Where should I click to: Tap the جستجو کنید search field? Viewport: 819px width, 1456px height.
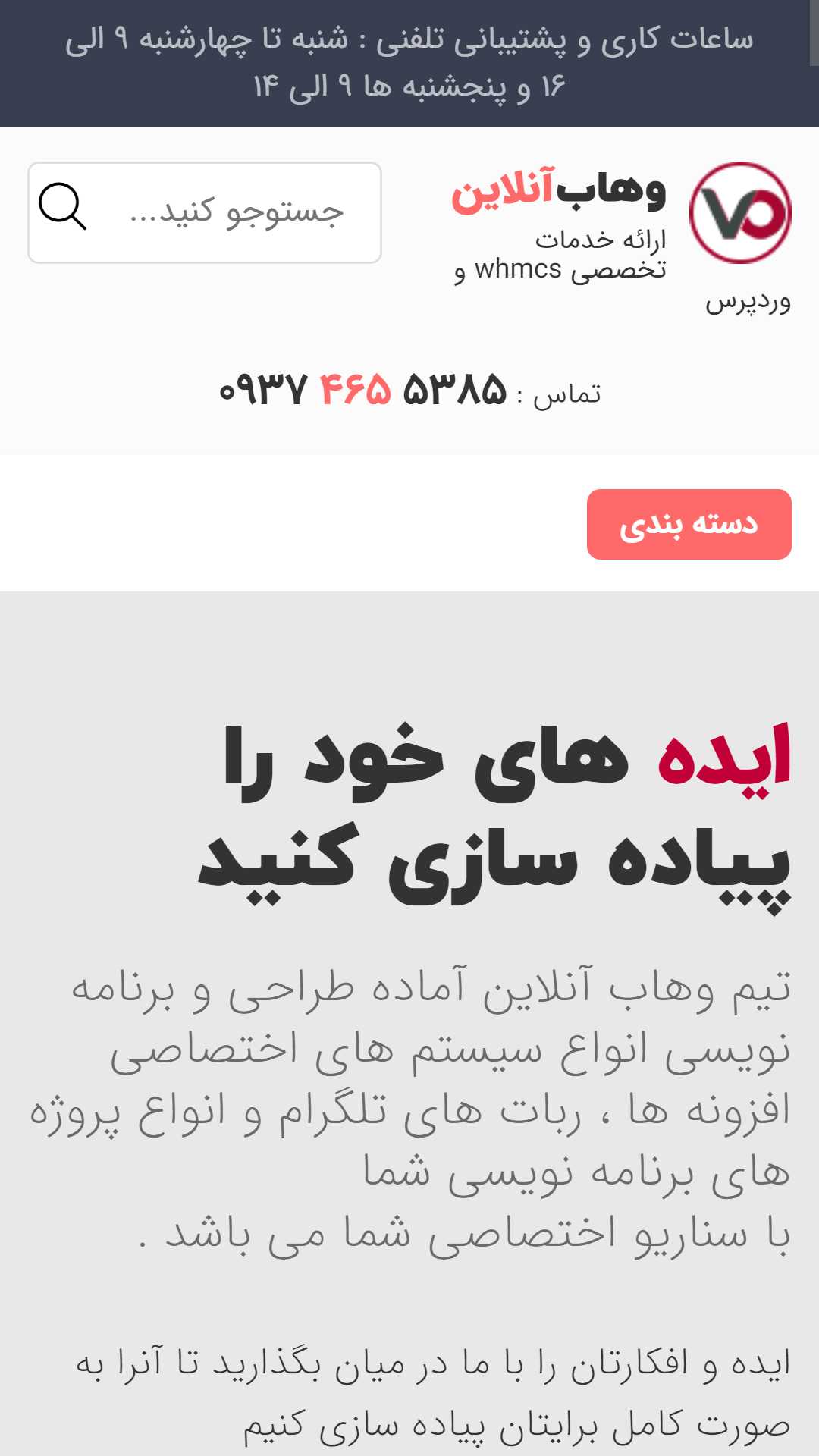205,212
